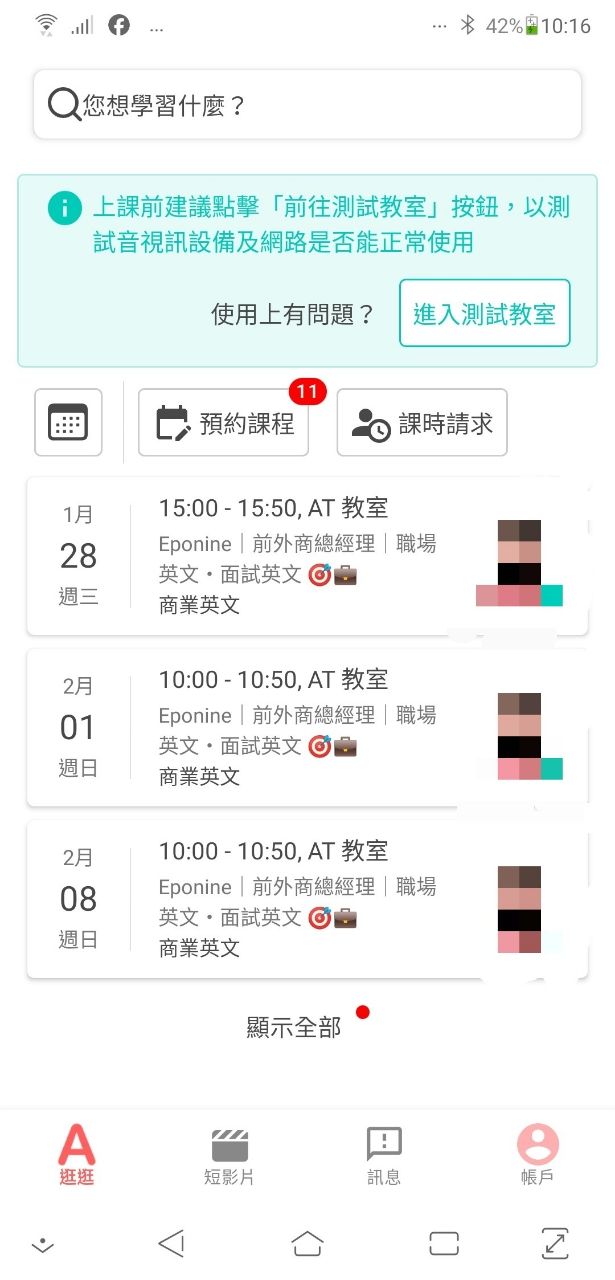Switch to the 短影片 tab
The image size is (615, 1280).
tap(229, 1155)
